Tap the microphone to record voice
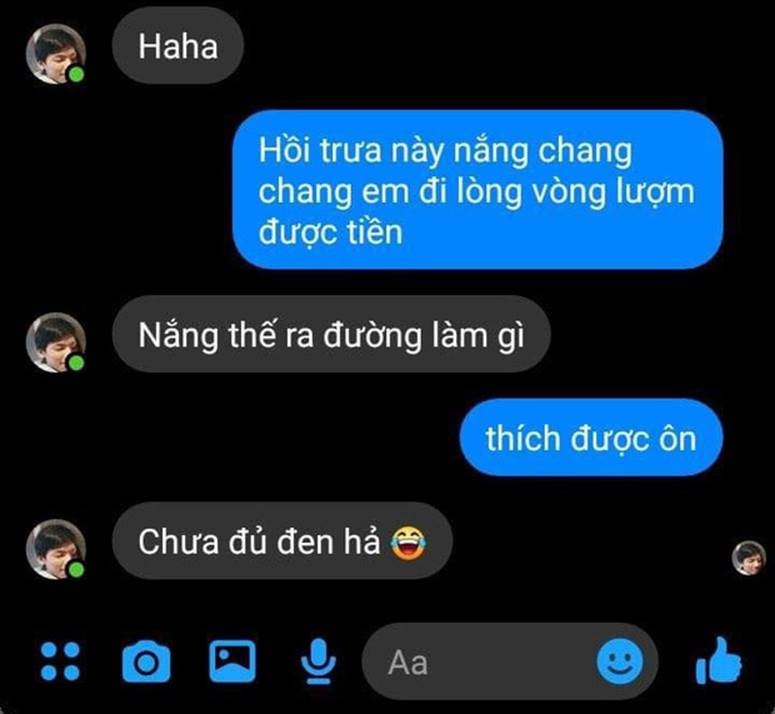The image size is (775, 714). tap(318, 661)
